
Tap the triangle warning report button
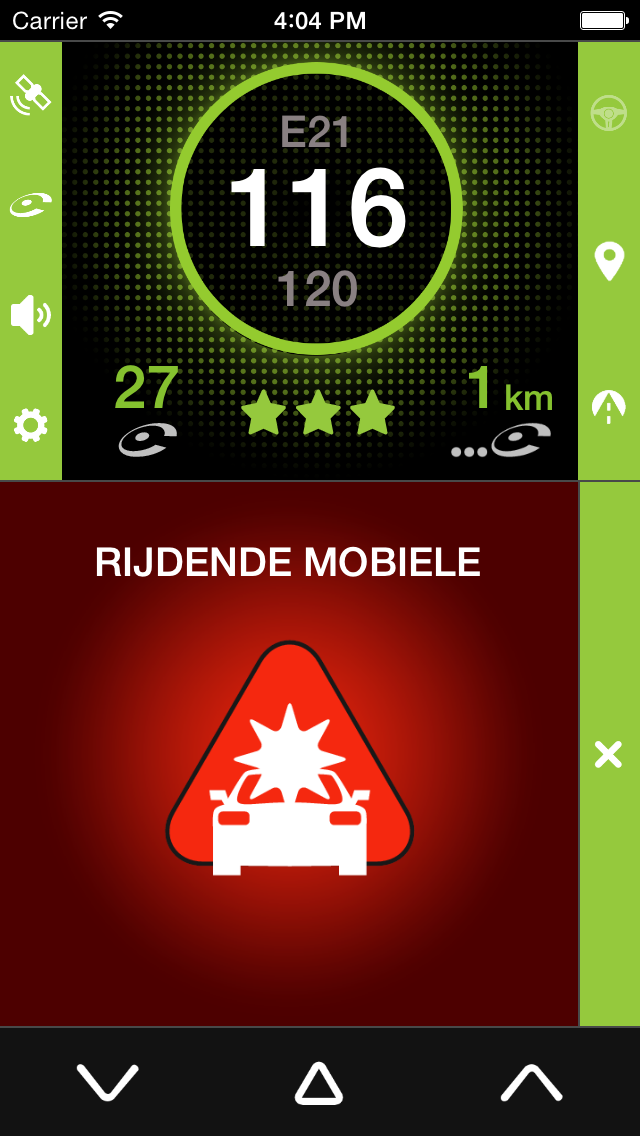[x=319, y=1083]
